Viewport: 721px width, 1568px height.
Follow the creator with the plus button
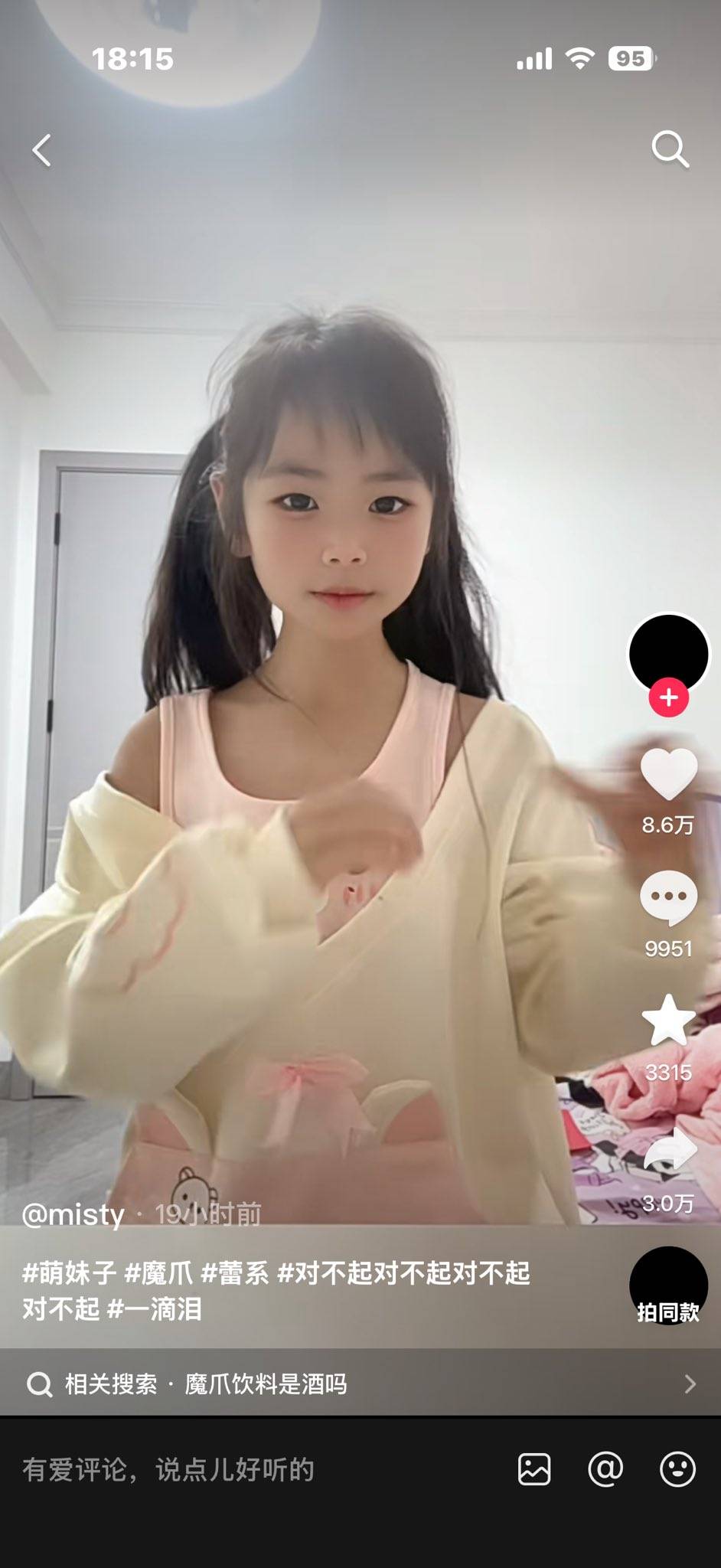[668, 697]
